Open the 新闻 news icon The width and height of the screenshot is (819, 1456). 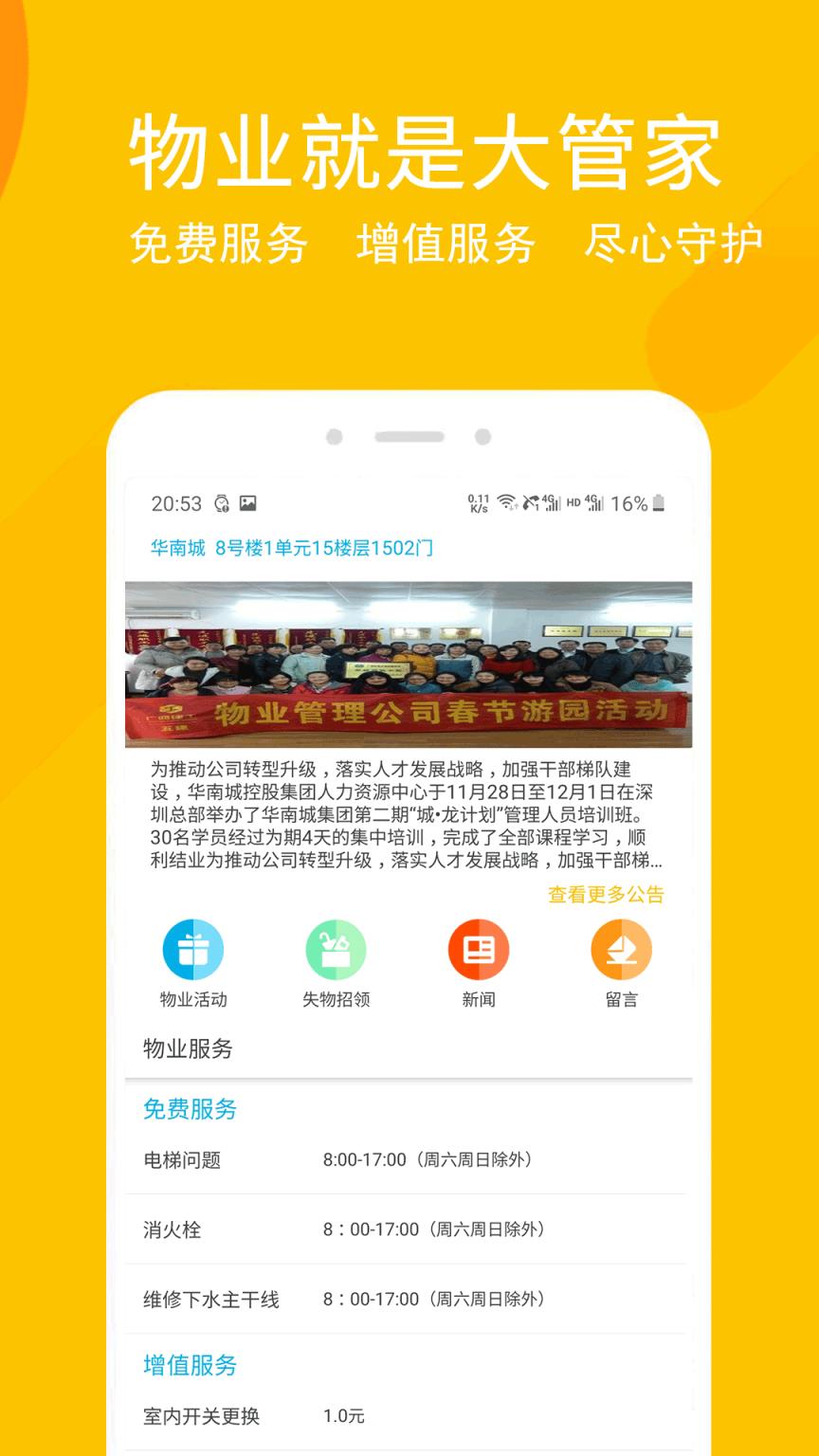[x=479, y=950]
